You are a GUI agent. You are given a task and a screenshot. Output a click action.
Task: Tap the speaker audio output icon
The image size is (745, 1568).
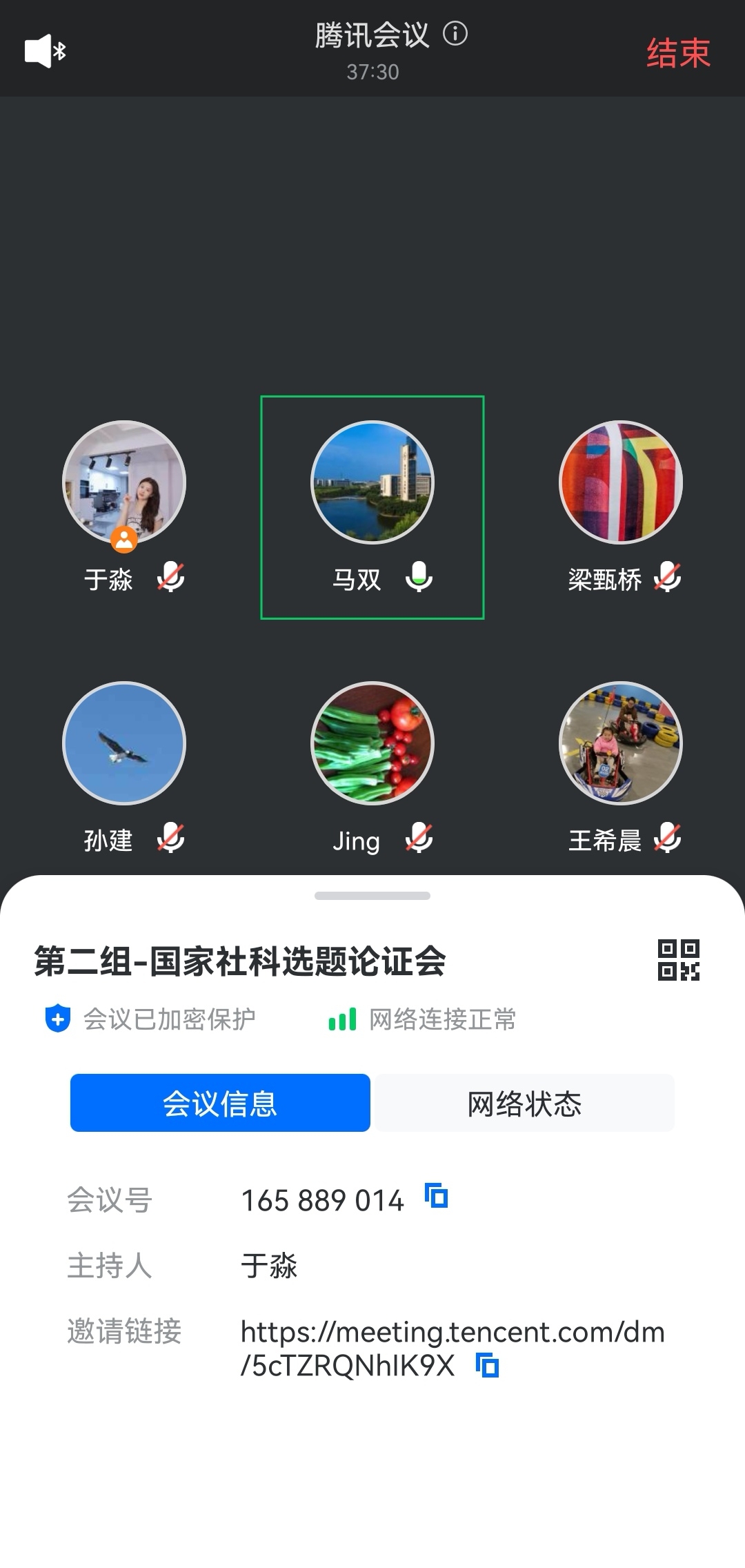tap(45, 51)
